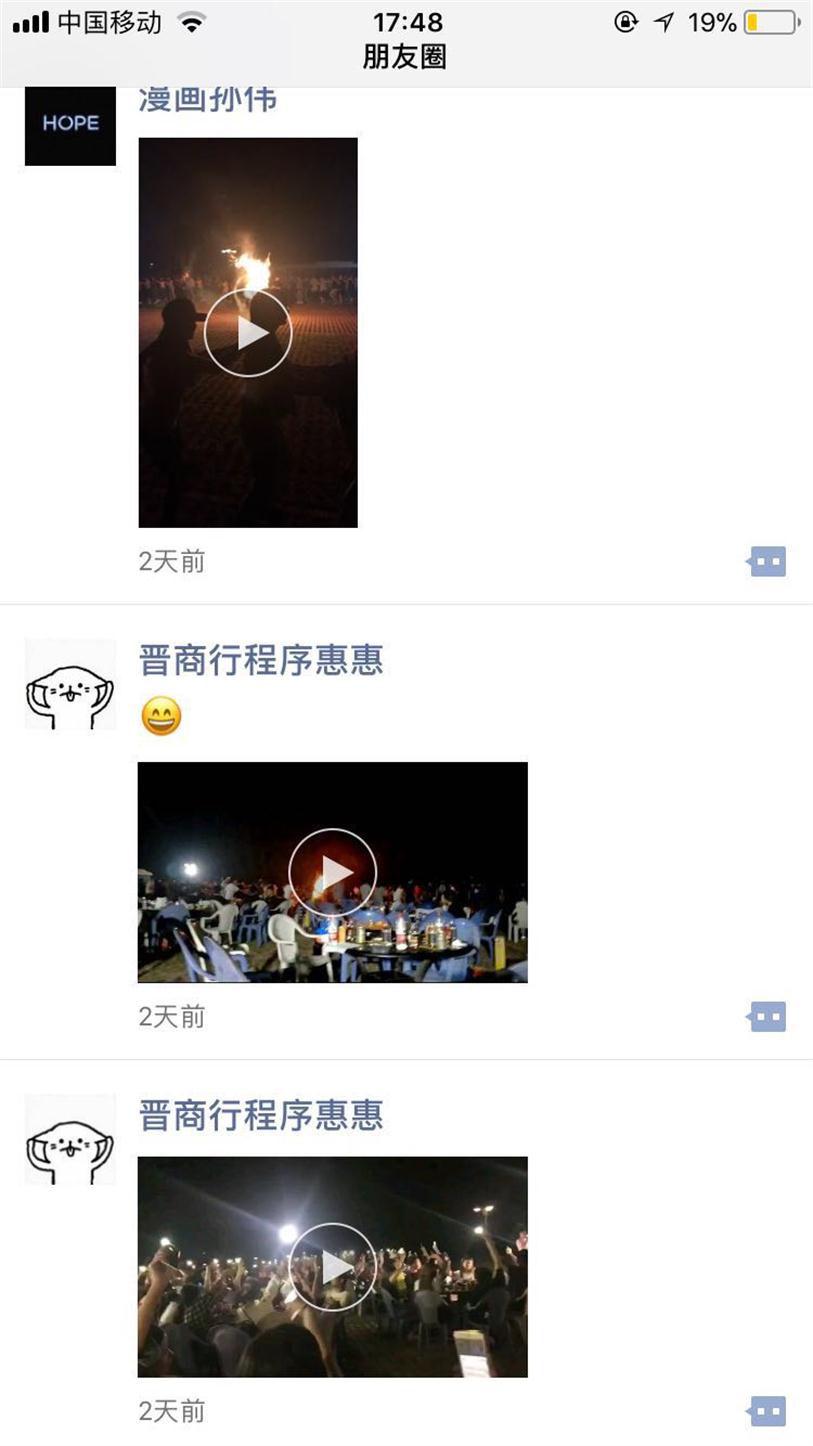Screen dimensions: 813x1446
Task: Tap the cat avatar beside the emoji post
Action: (70, 685)
